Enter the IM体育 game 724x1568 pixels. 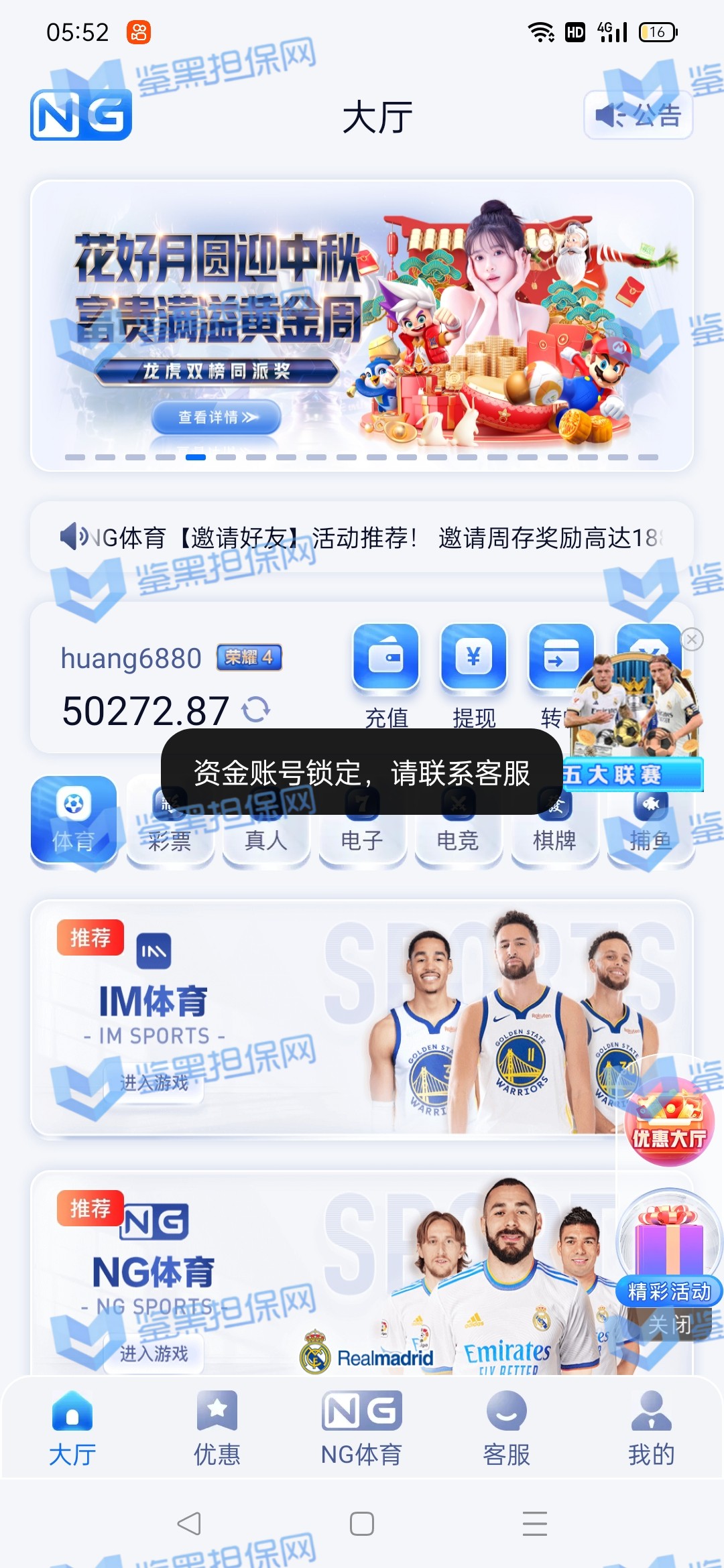[154, 1082]
